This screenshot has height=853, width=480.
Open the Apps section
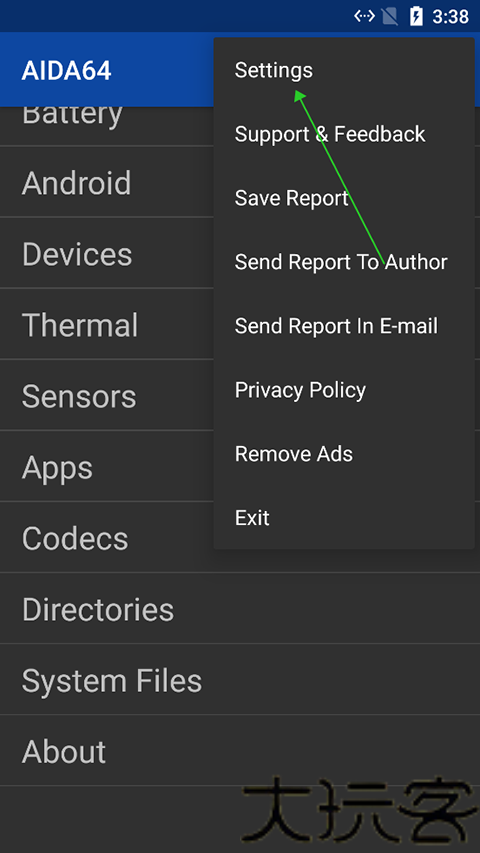[x=107, y=467]
